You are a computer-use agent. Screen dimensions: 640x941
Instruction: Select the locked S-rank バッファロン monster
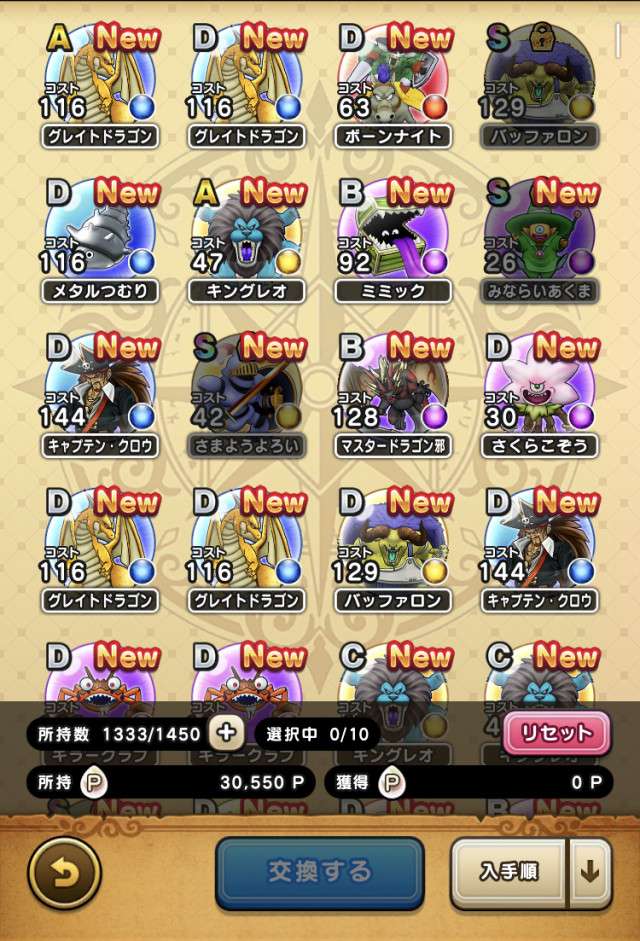[x=540, y=85]
